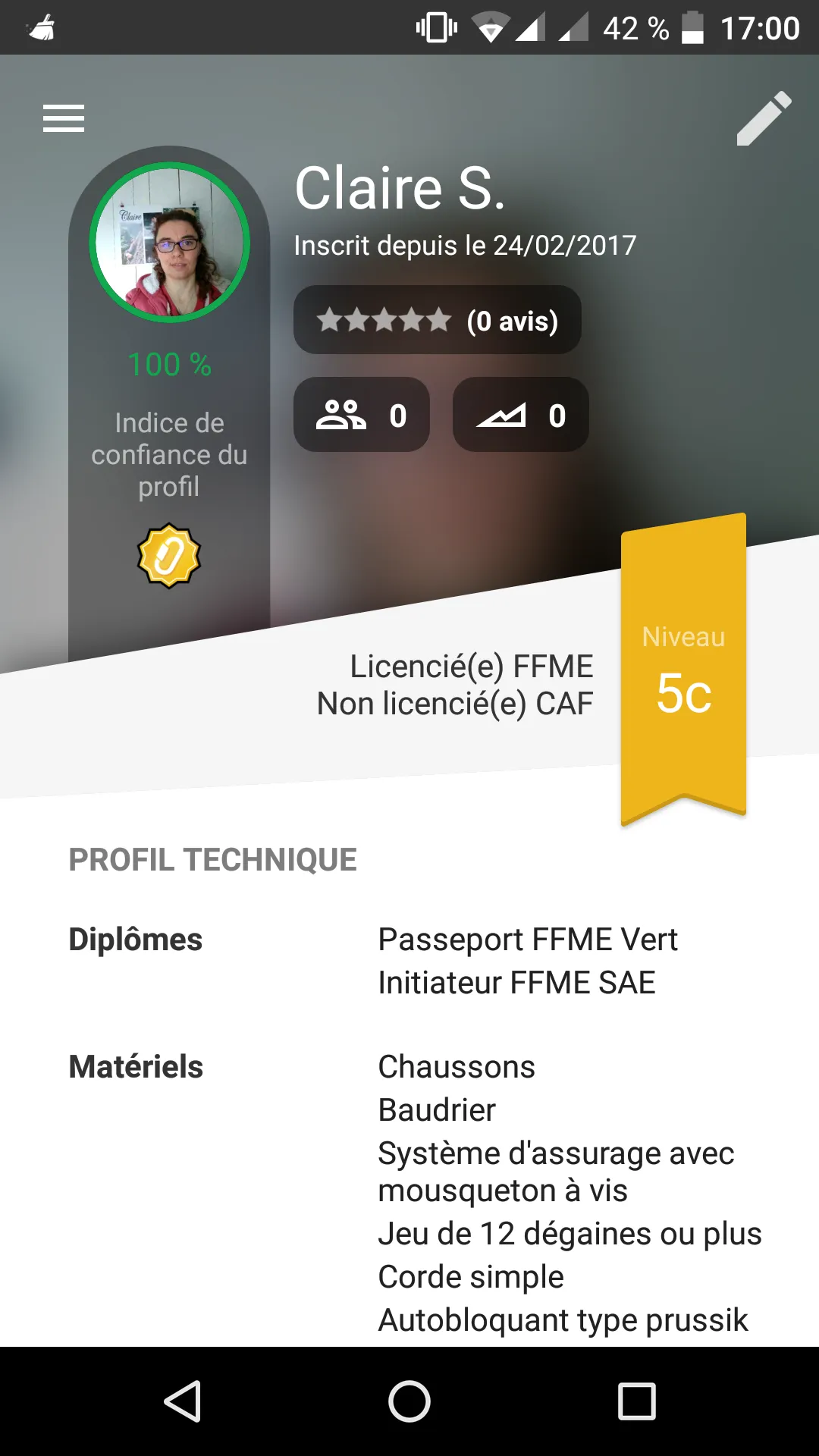Viewport: 819px width, 1456px height.
Task: Open the Initiateur FFME SAE entry
Action: [x=516, y=982]
